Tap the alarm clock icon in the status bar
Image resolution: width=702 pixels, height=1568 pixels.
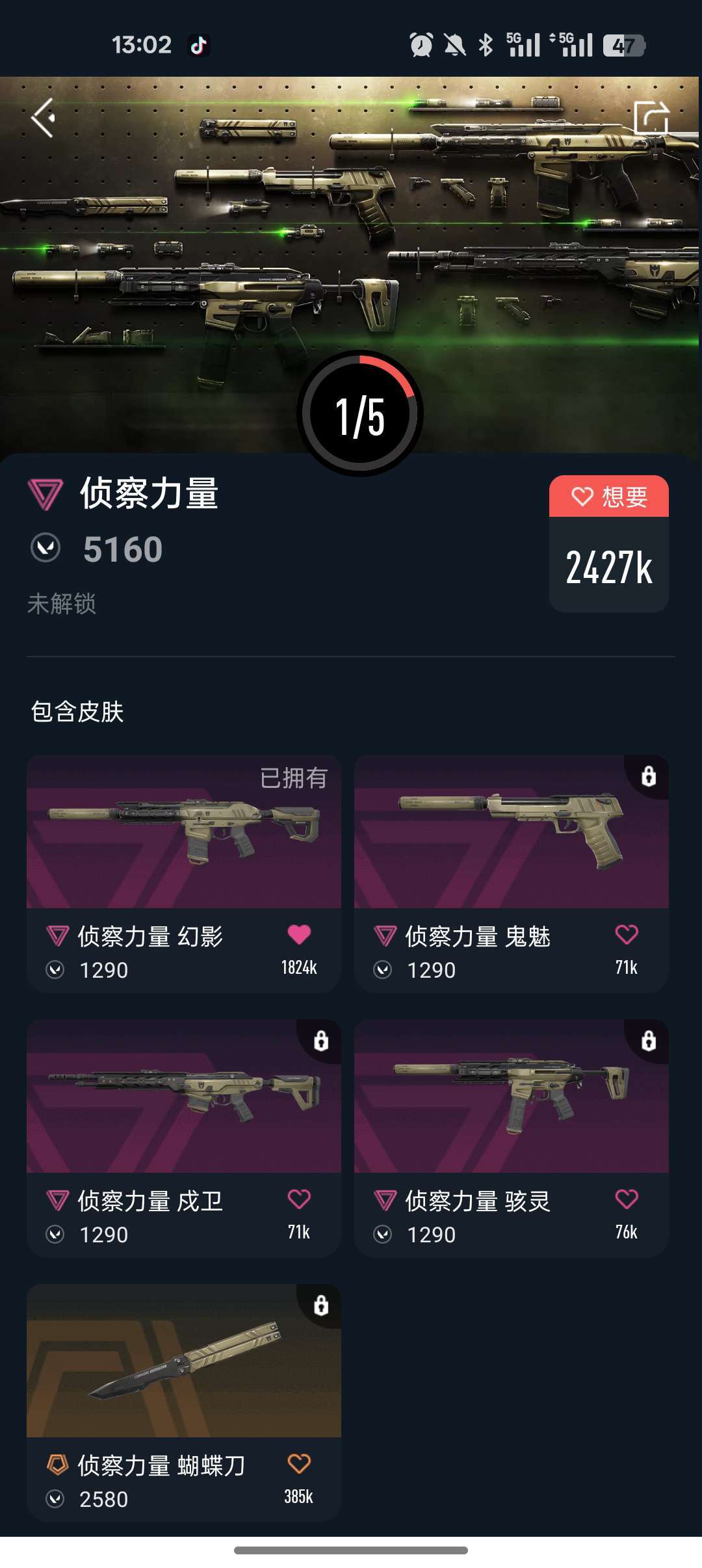pos(420,43)
